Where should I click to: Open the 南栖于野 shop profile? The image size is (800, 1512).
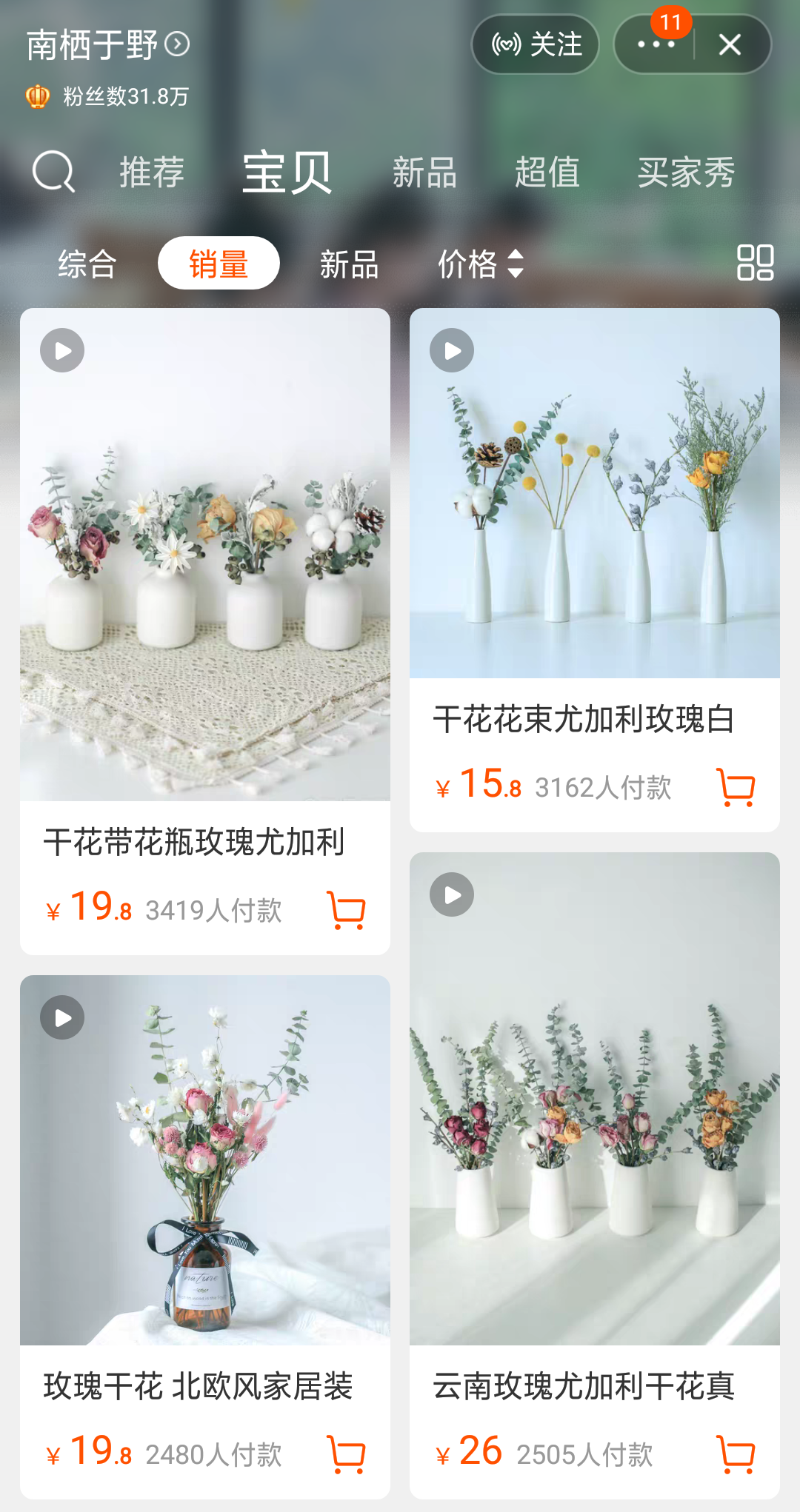pyautogui.click(x=107, y=45)
